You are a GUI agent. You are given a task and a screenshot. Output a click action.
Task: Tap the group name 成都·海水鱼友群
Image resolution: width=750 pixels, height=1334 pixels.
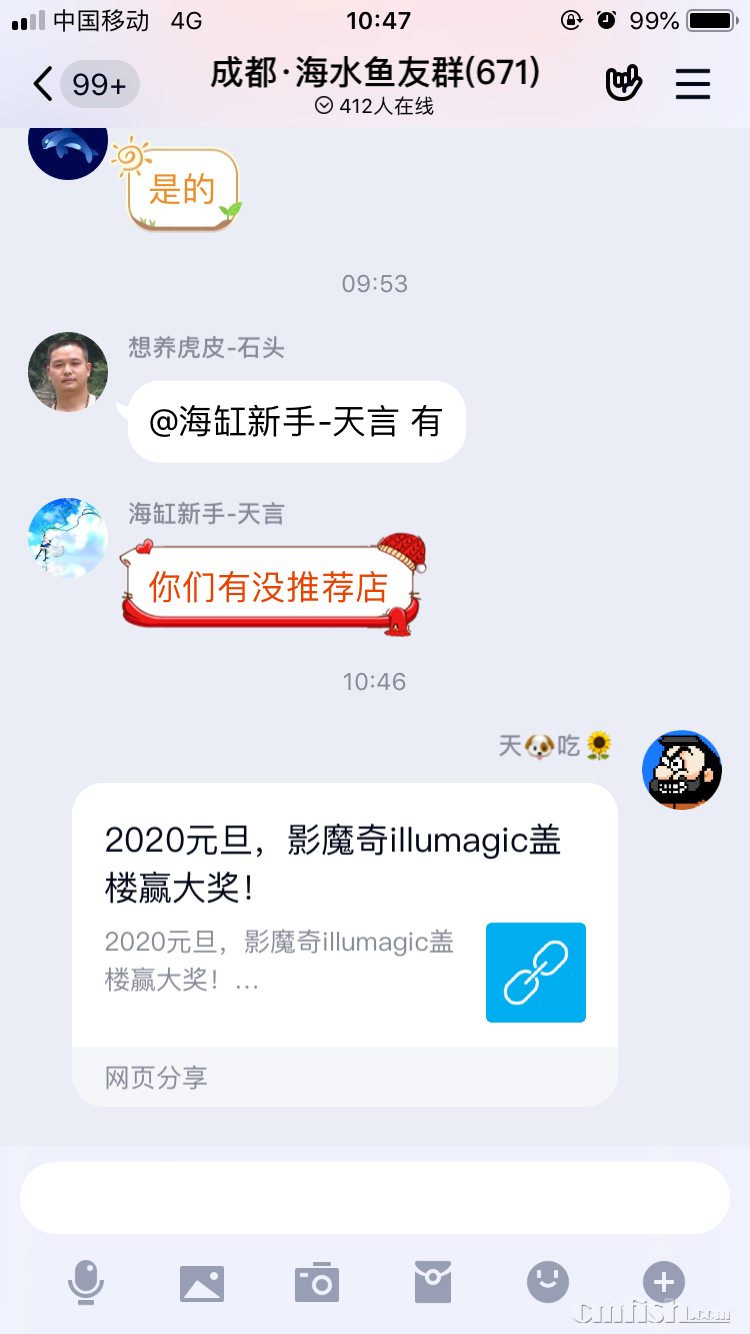[375, 75]
